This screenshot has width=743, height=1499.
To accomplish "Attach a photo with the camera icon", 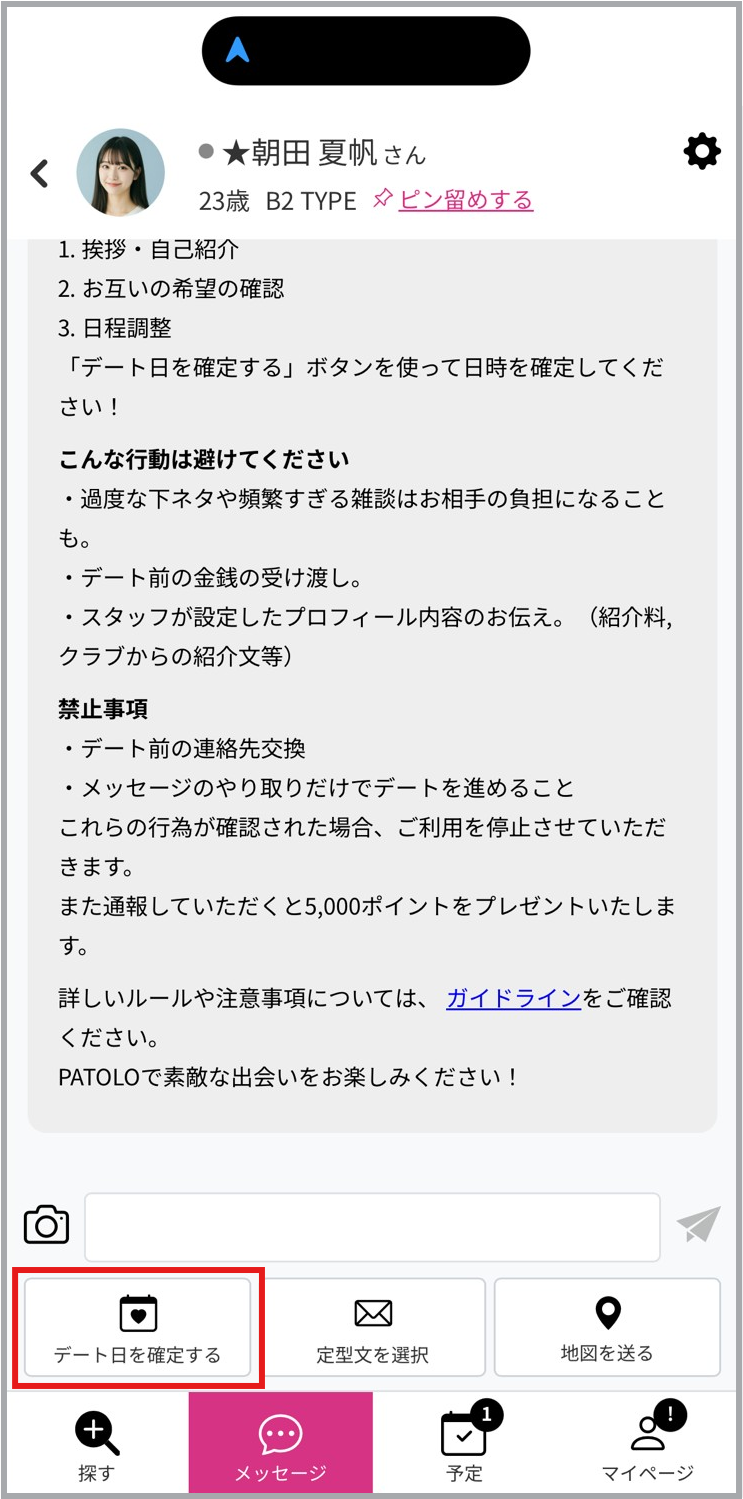I will pyautogui.click(x=46, y=1225).
